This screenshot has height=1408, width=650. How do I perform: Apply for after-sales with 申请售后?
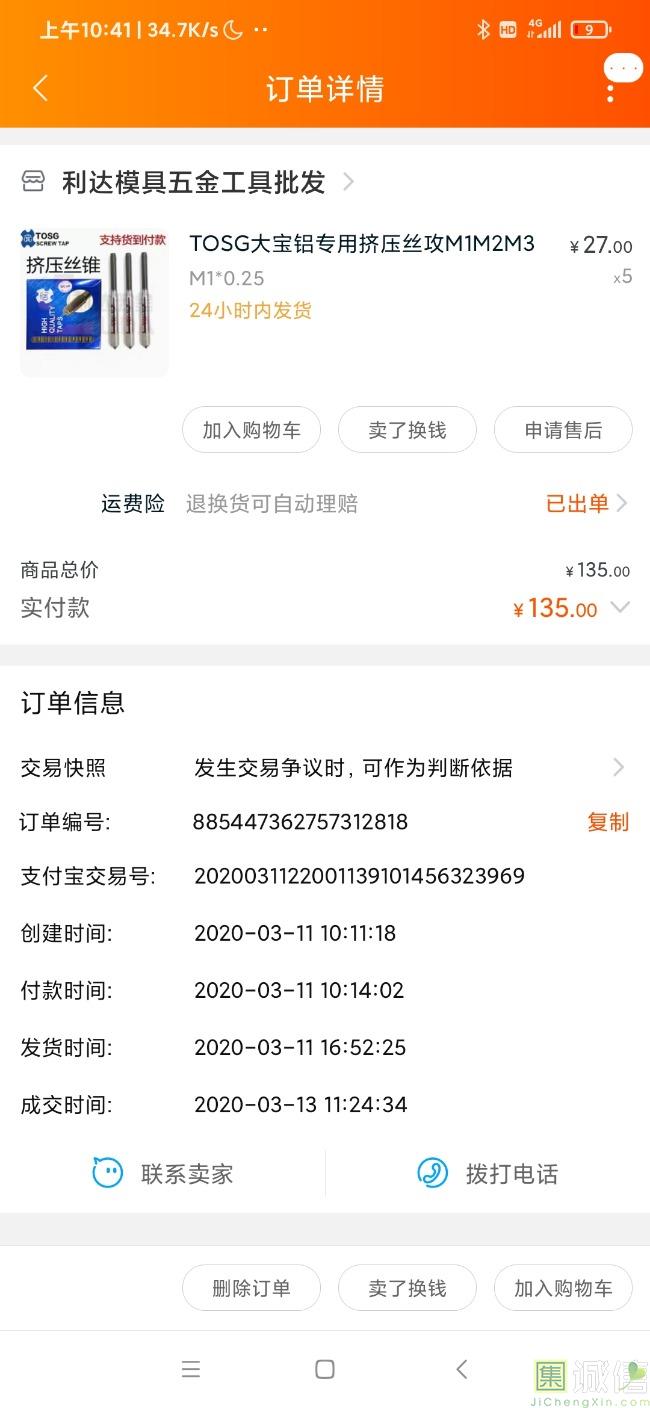pyautogui.click(x=563, y=430)
